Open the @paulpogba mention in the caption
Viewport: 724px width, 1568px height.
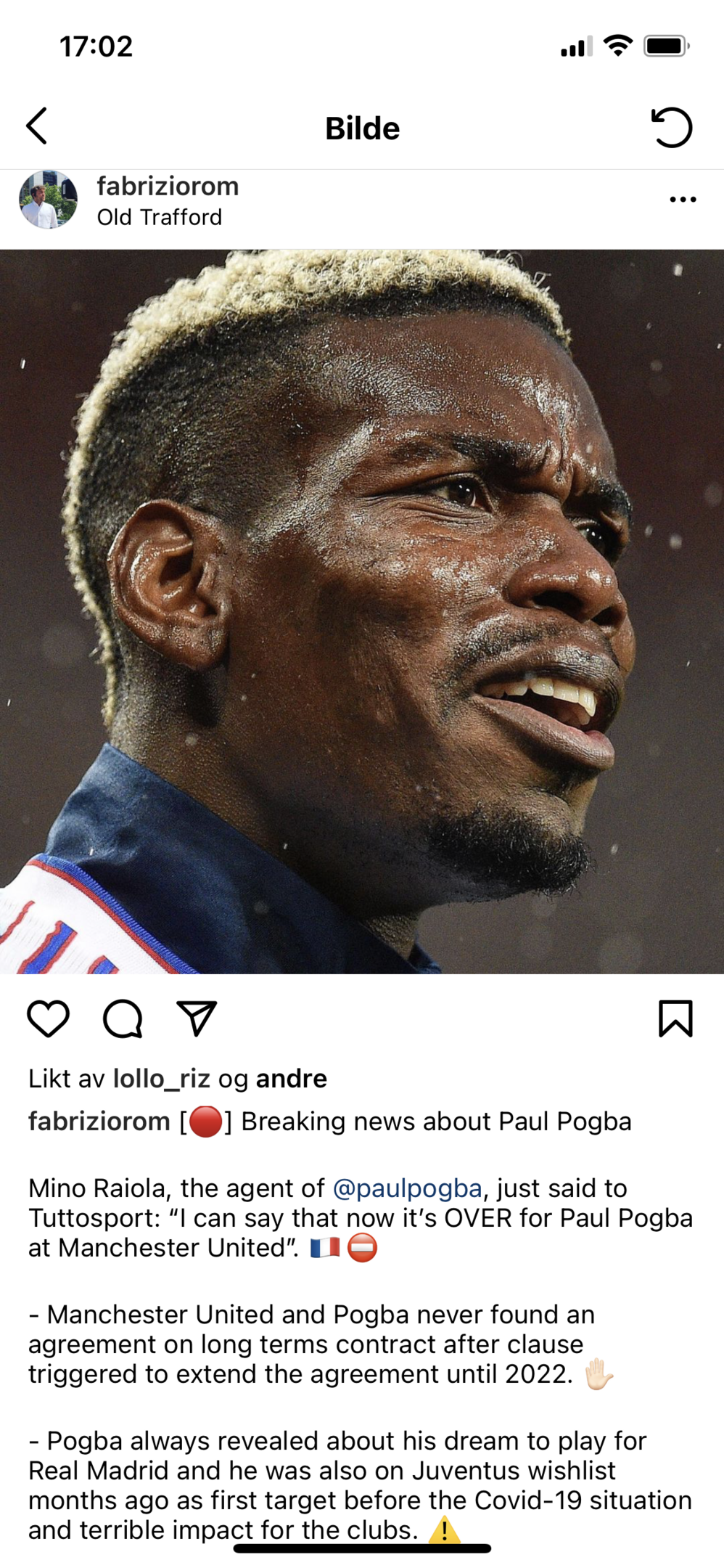pos(407,1188)
